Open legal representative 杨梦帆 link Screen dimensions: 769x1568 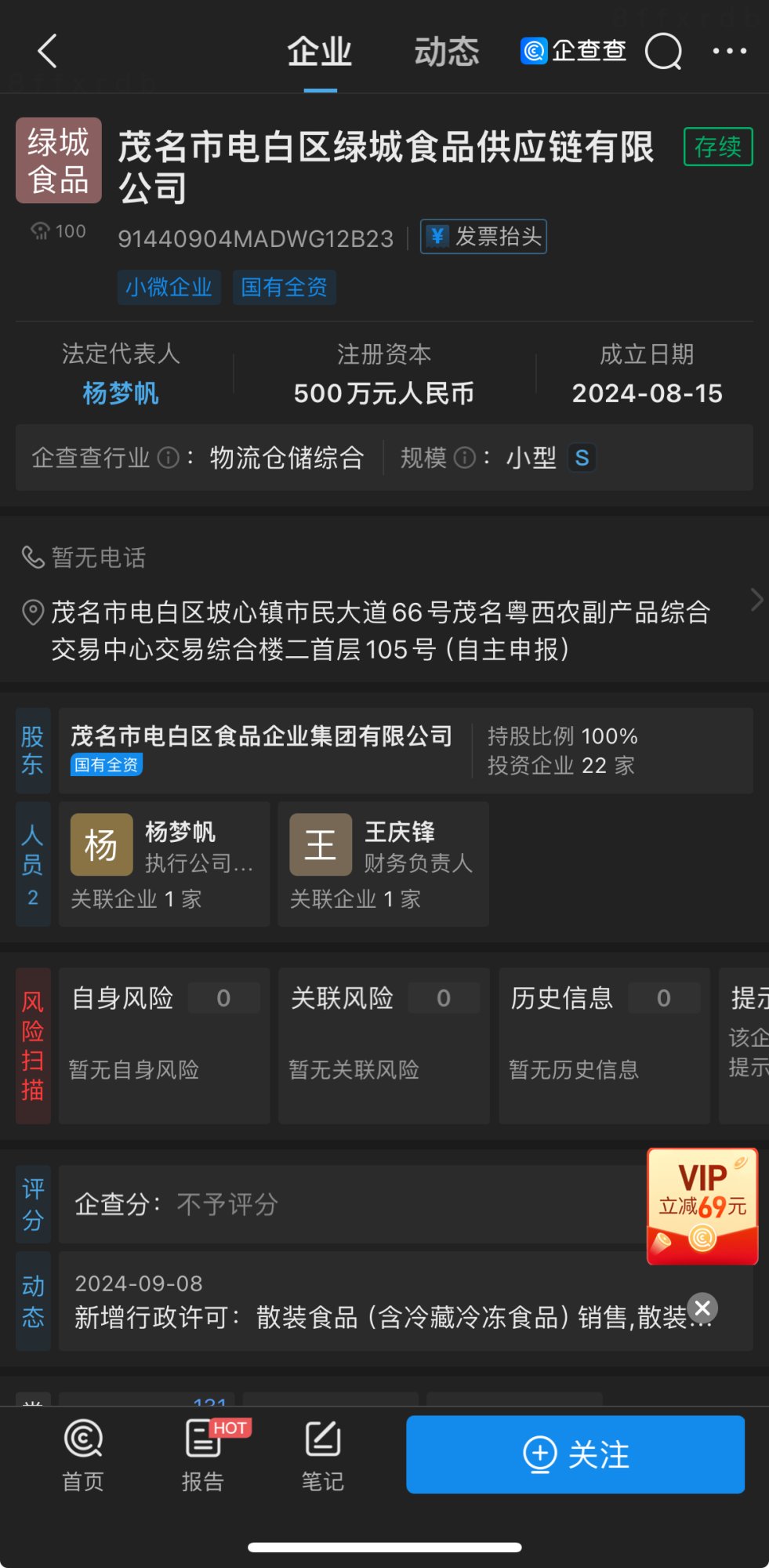[121, 393]
